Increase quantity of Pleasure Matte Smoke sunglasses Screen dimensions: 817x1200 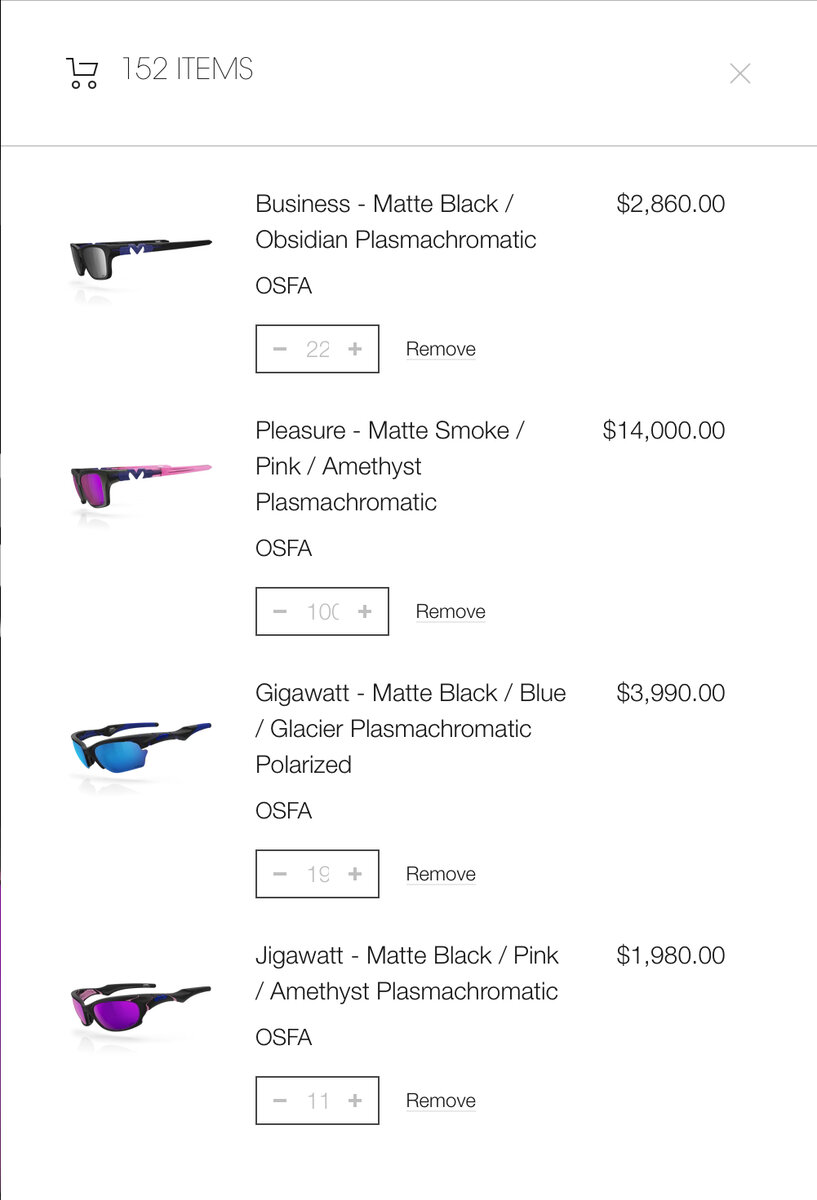[x=365, y=611]
